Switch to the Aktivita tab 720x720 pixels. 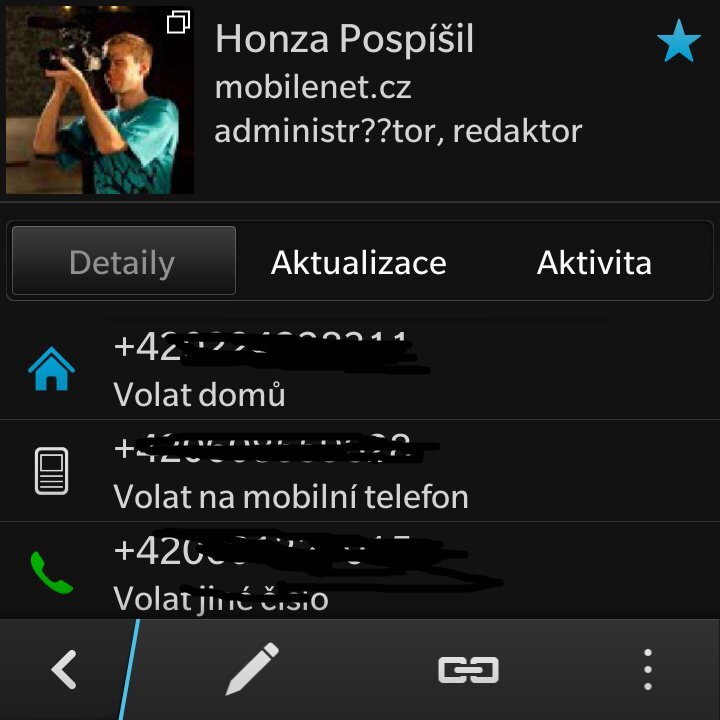(x=594, y=262)
